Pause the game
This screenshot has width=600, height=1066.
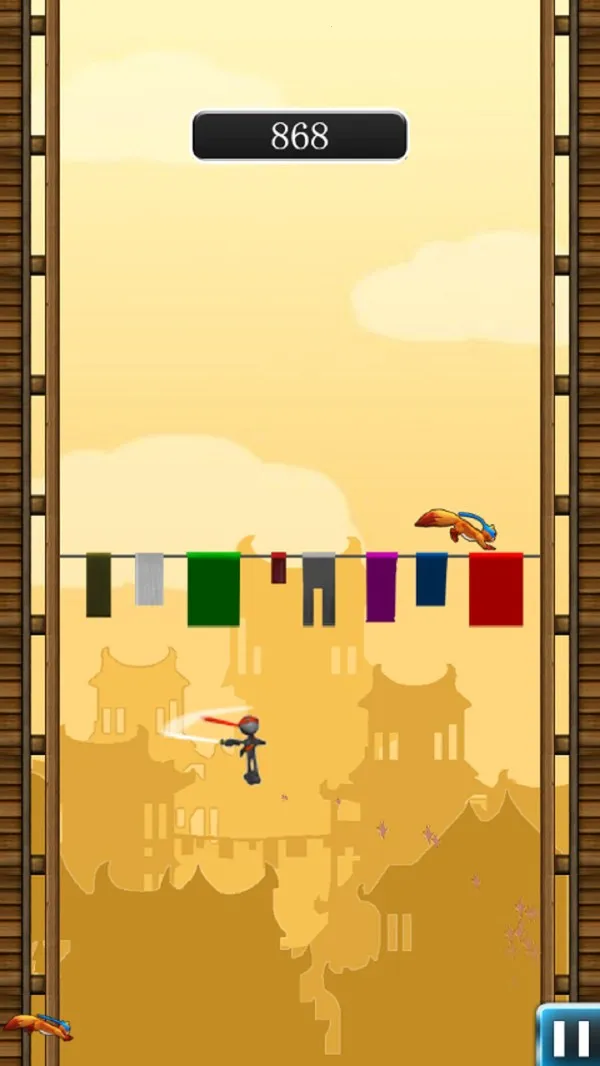tap(570, 1037)
